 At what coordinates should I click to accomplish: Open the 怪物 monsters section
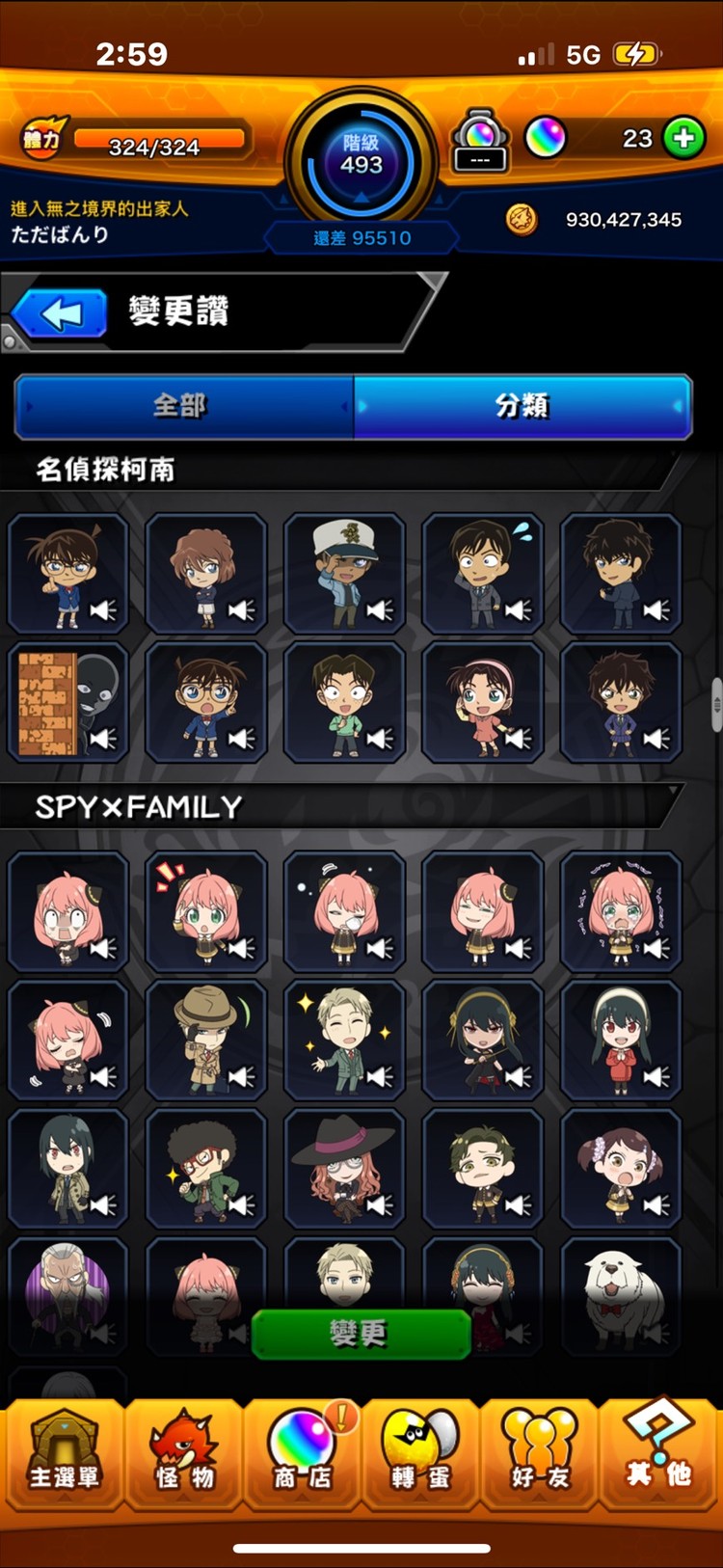coord(184,1454)
